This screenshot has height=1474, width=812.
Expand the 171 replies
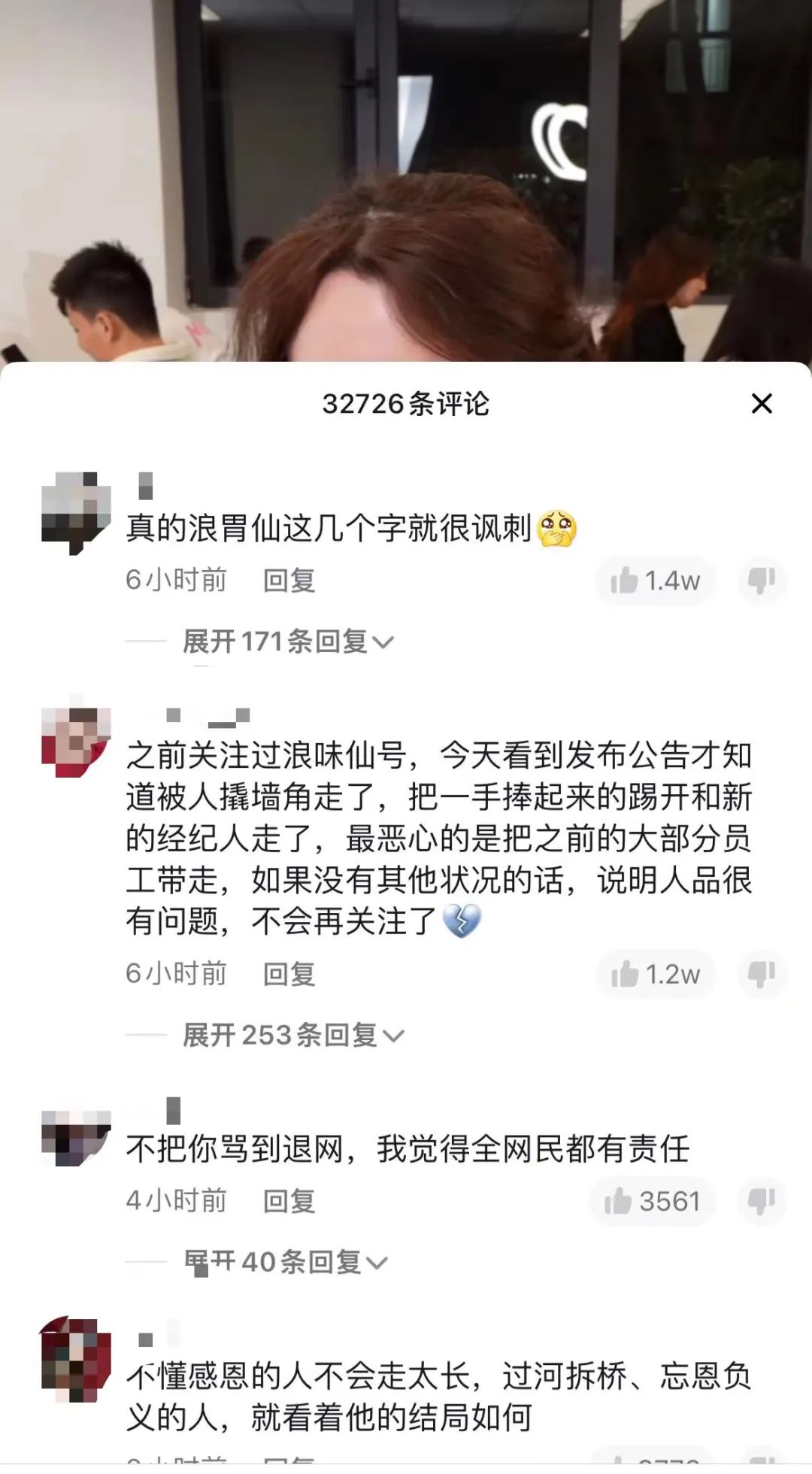287,641
